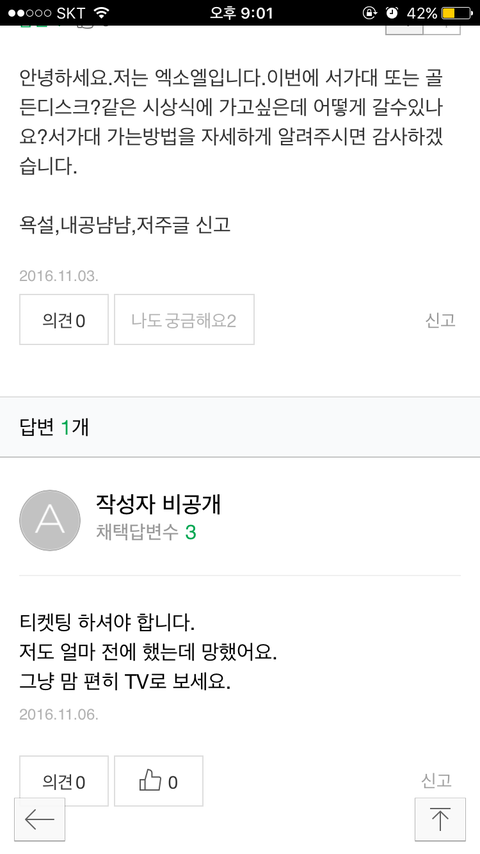Open the question's 의견 0 comments
The image size is (480, 854).
[x=64, y=320]
